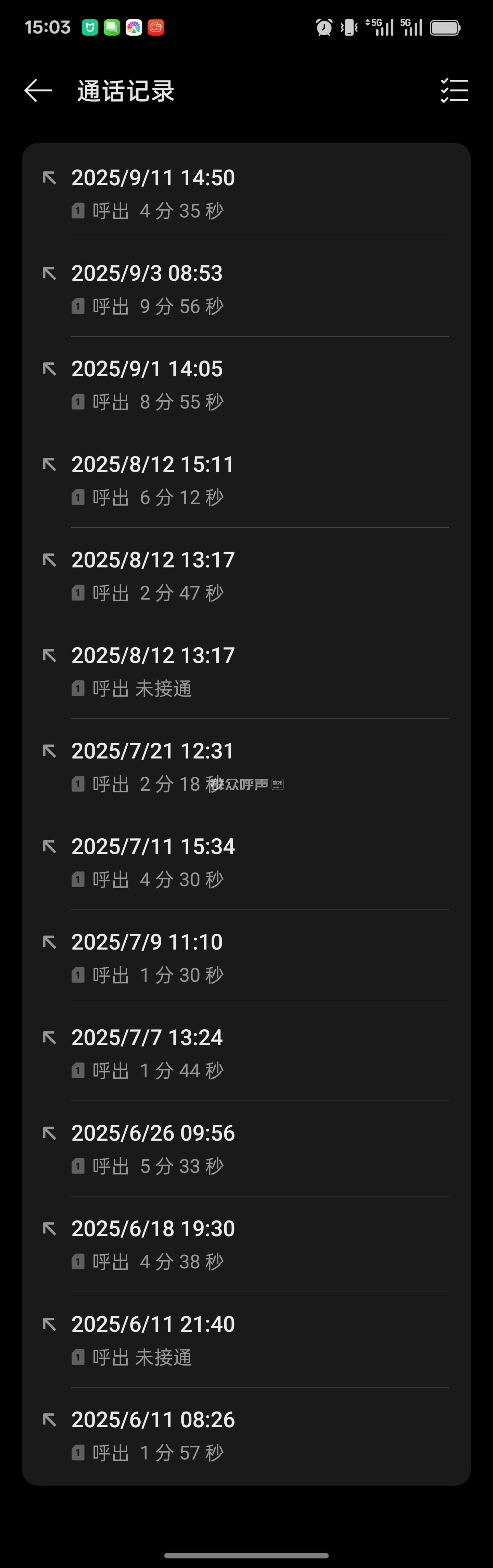The image size is (493, 1568).
Task: Tap the 2025/7/11 15:34 call entry
Action: coord(246,863)
